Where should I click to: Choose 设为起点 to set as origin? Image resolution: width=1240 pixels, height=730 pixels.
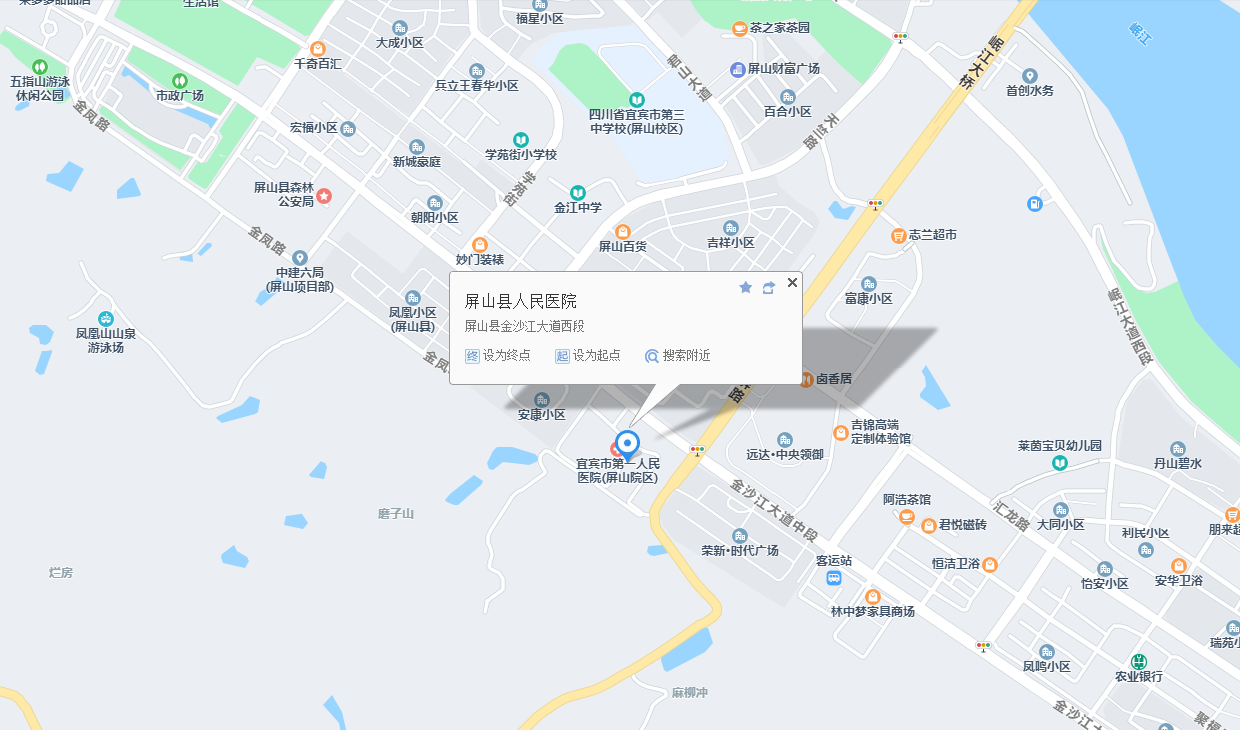[x=588, y=356]
